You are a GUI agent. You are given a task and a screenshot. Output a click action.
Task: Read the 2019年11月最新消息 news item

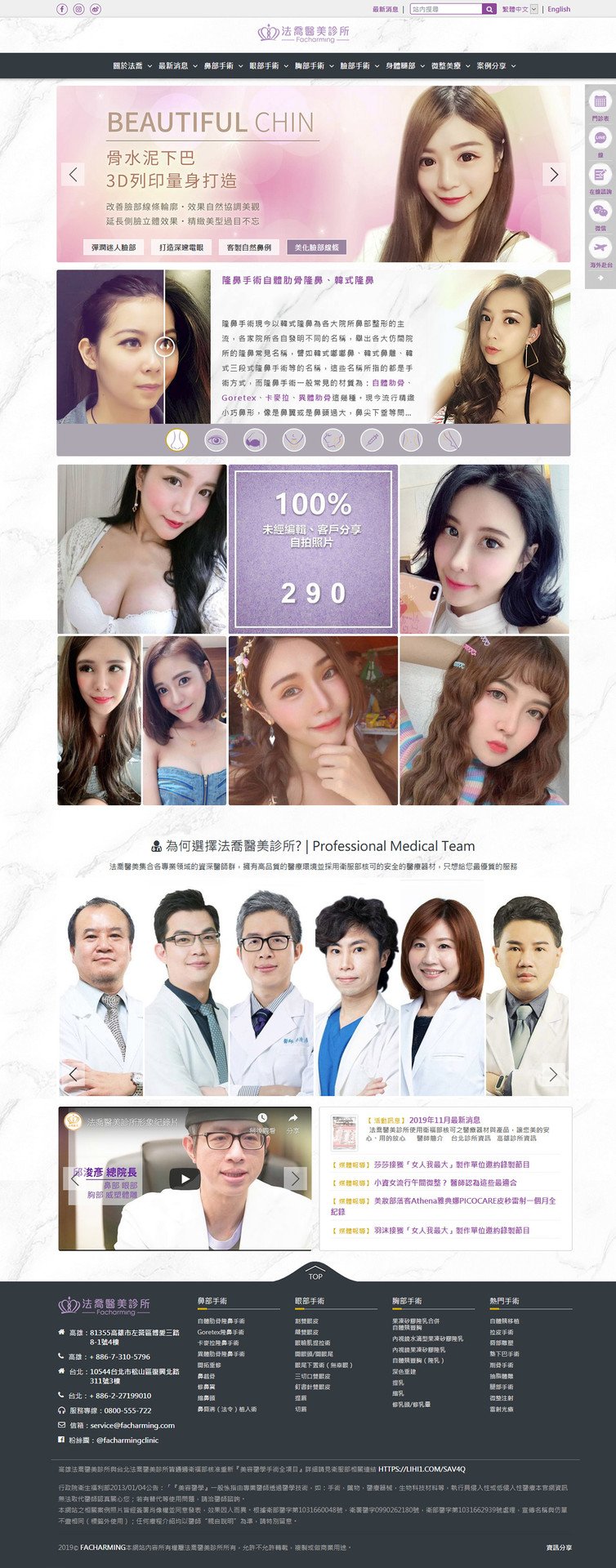tap(444, 1120)
